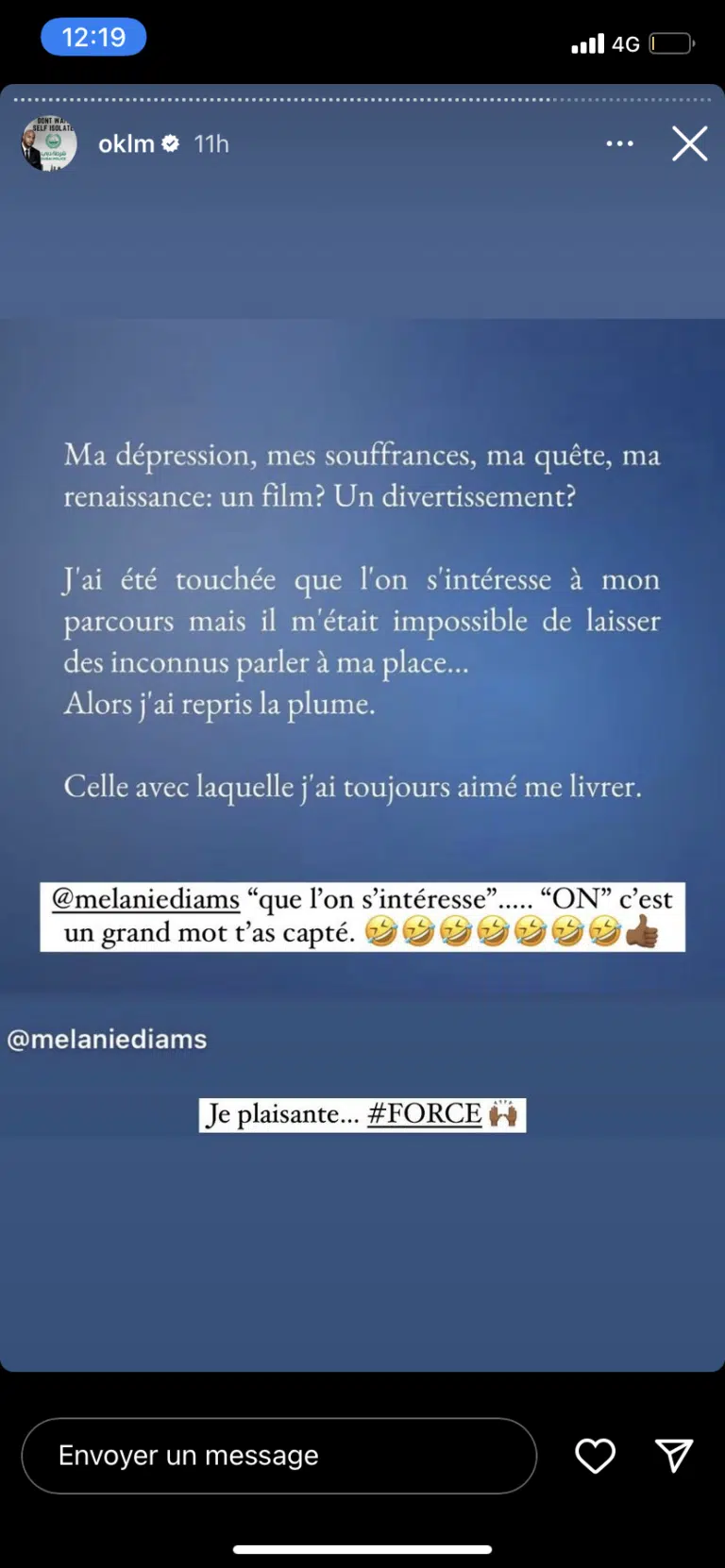Tap the @melaniediams mention below the post
Screen dimensions: 725x1568
107,1039
